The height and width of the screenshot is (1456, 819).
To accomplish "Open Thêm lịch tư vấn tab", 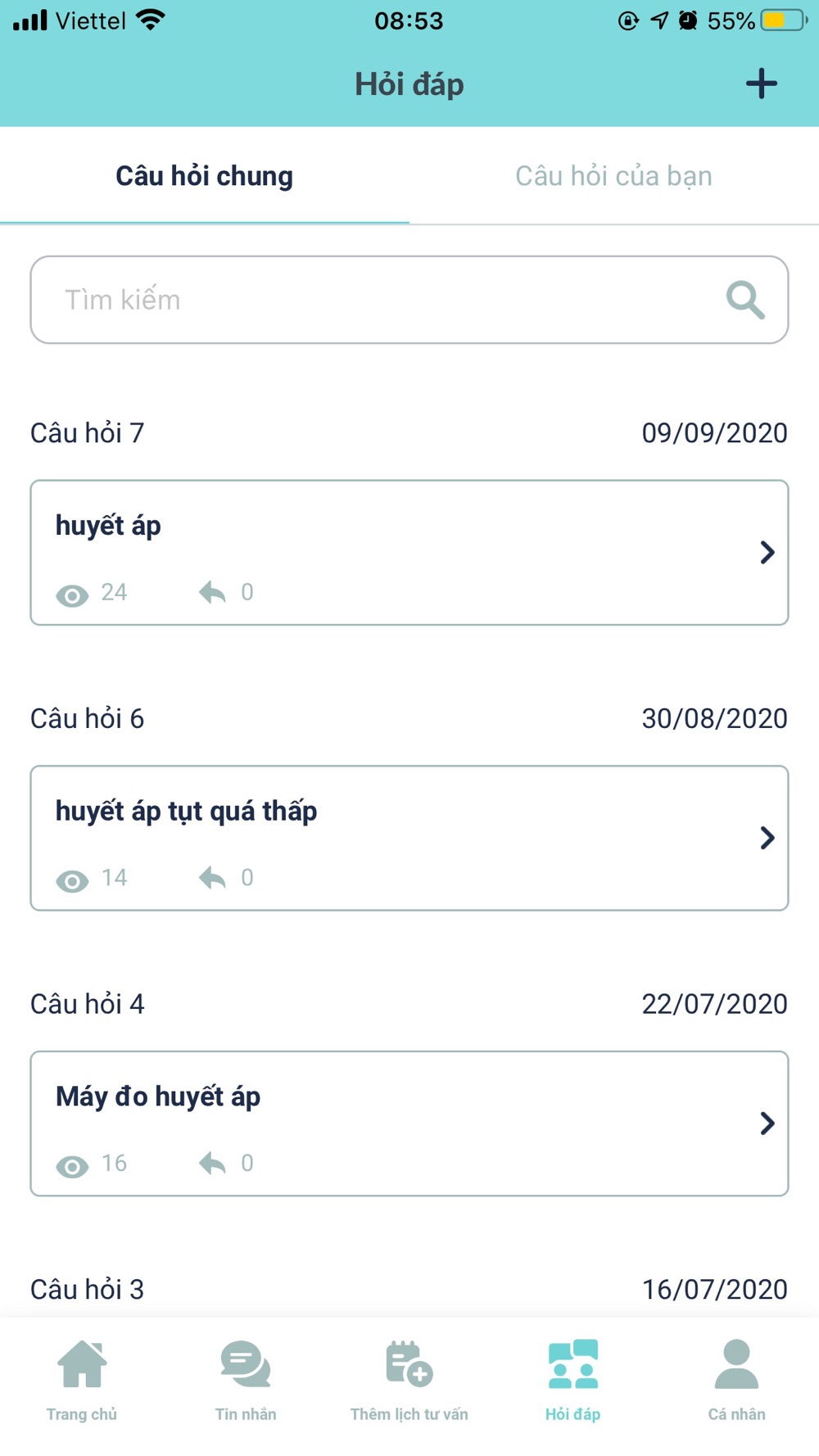I will 409,1381.
